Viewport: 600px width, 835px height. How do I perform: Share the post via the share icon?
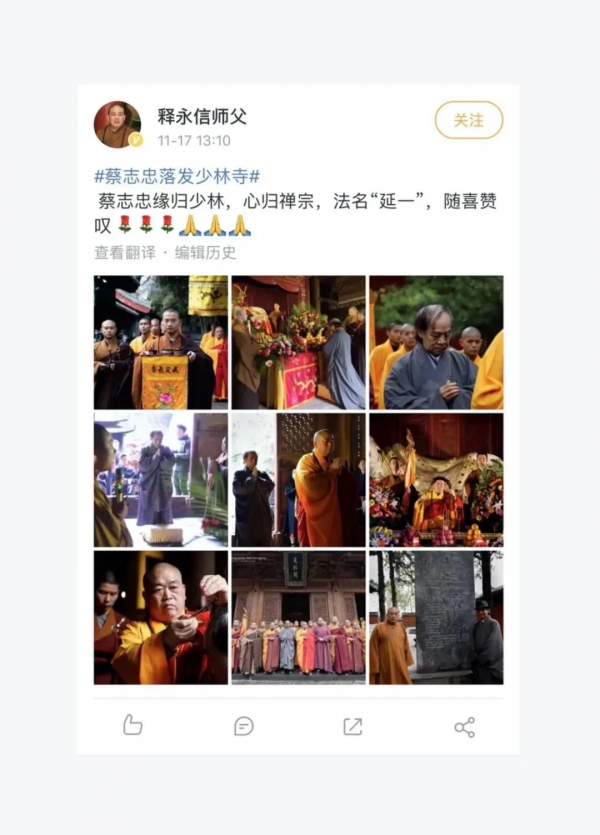[464, 726]
